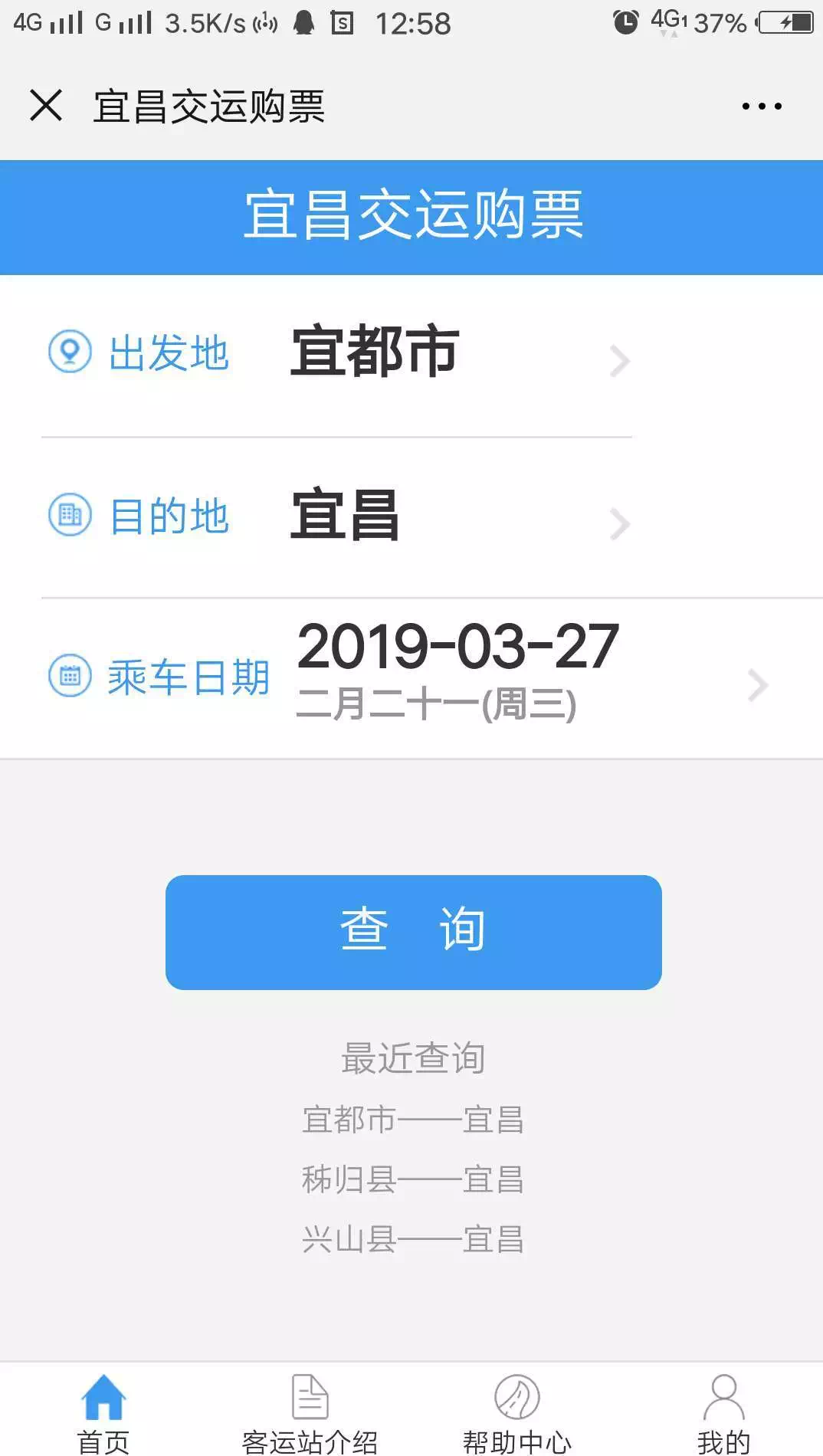823x1456 pixels.
Task: Open the three-dot overflow menu
Action: click(x=762, y=106)
